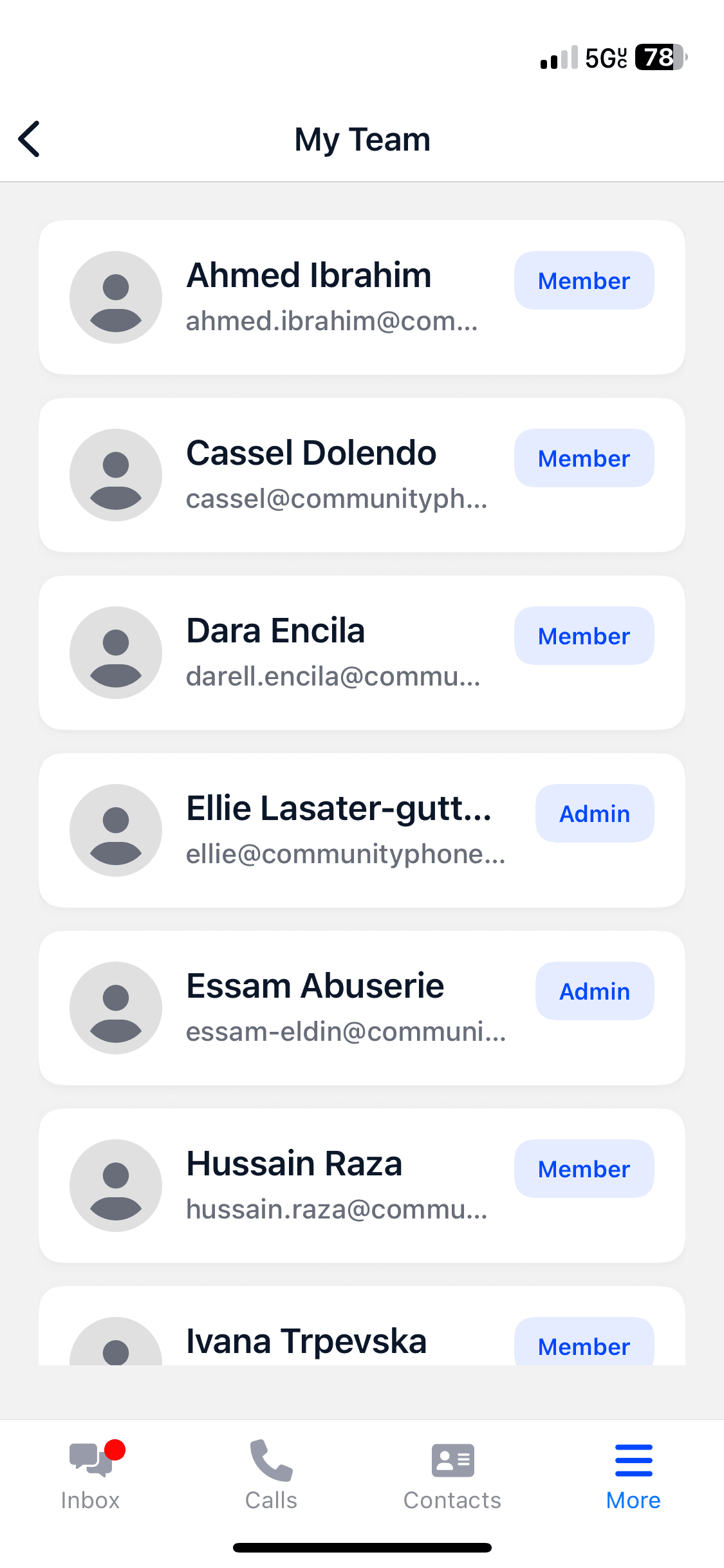This screenshot has width=724, height=1568.
Task: Select the Admin badge for Essam Abuserie
Action: (x=594, y=991)
